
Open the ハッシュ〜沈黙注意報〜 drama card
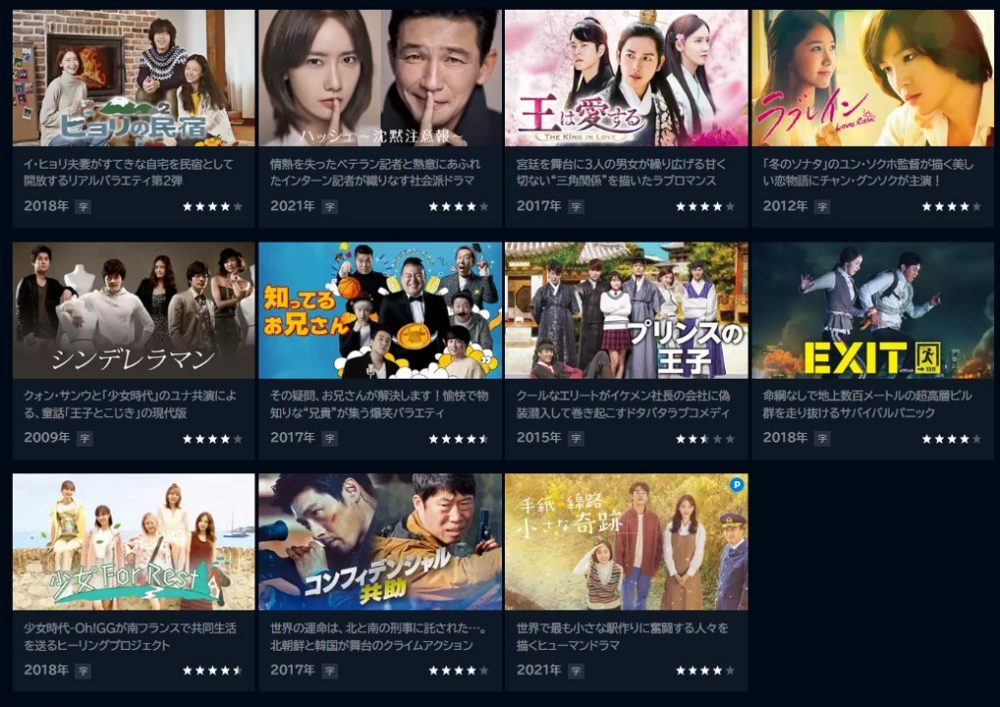point(380,79)
